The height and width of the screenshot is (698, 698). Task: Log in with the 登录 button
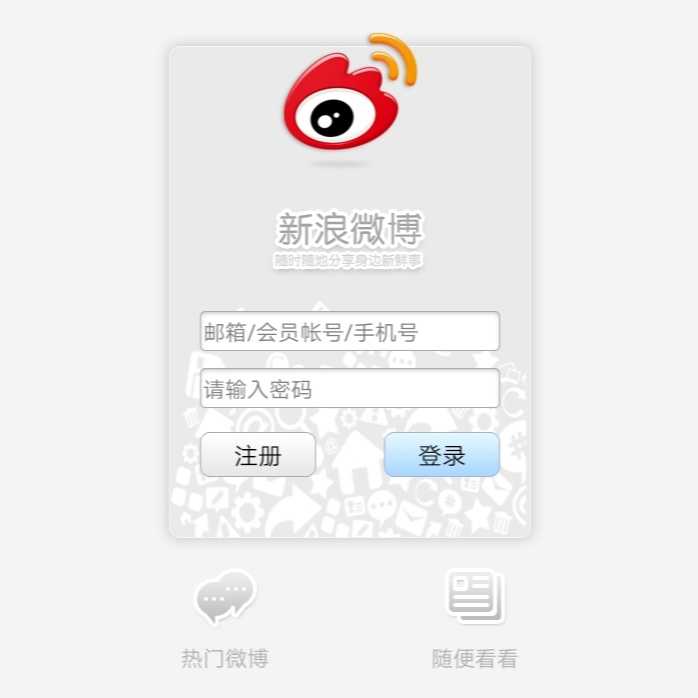pyautogui.click(x=441, y=456)
